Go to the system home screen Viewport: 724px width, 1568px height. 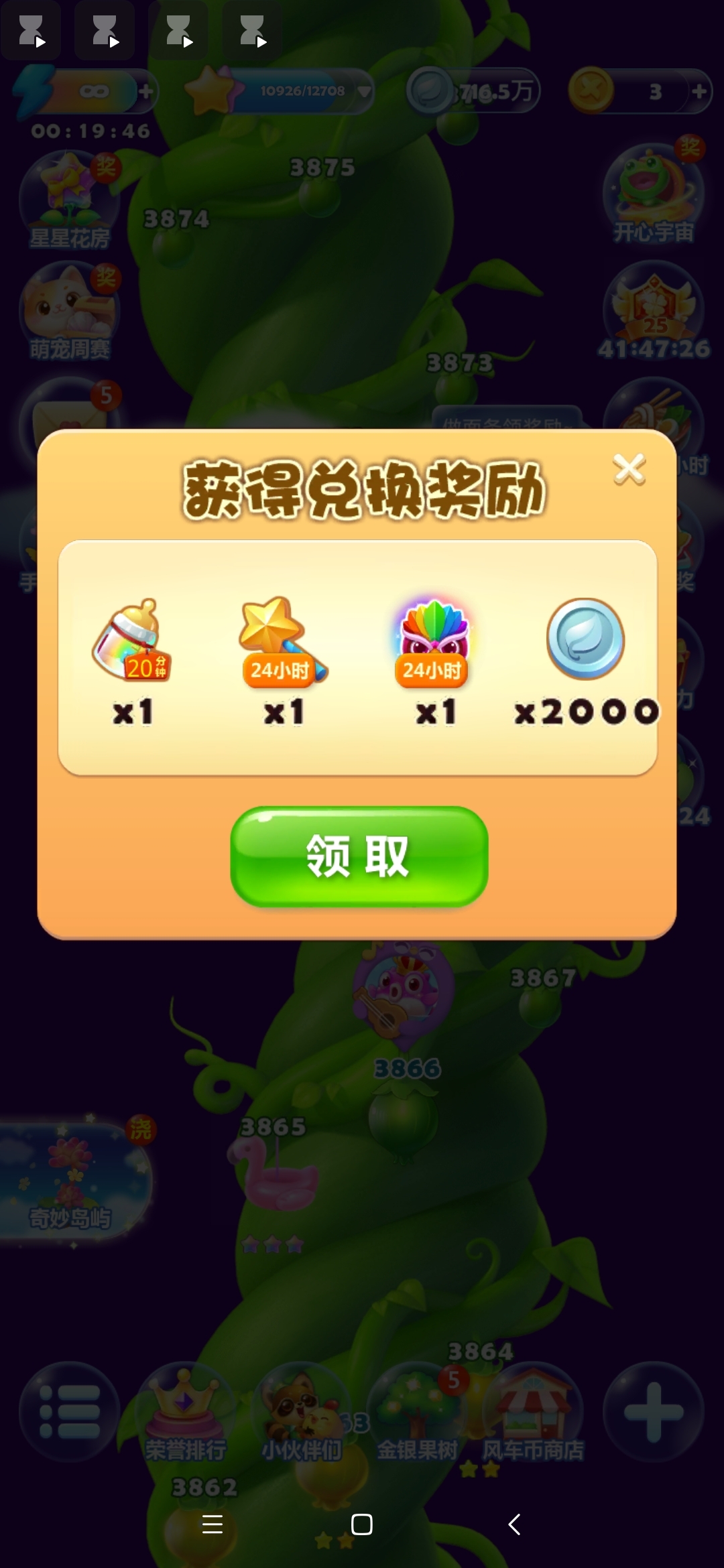coord(361,1524)
